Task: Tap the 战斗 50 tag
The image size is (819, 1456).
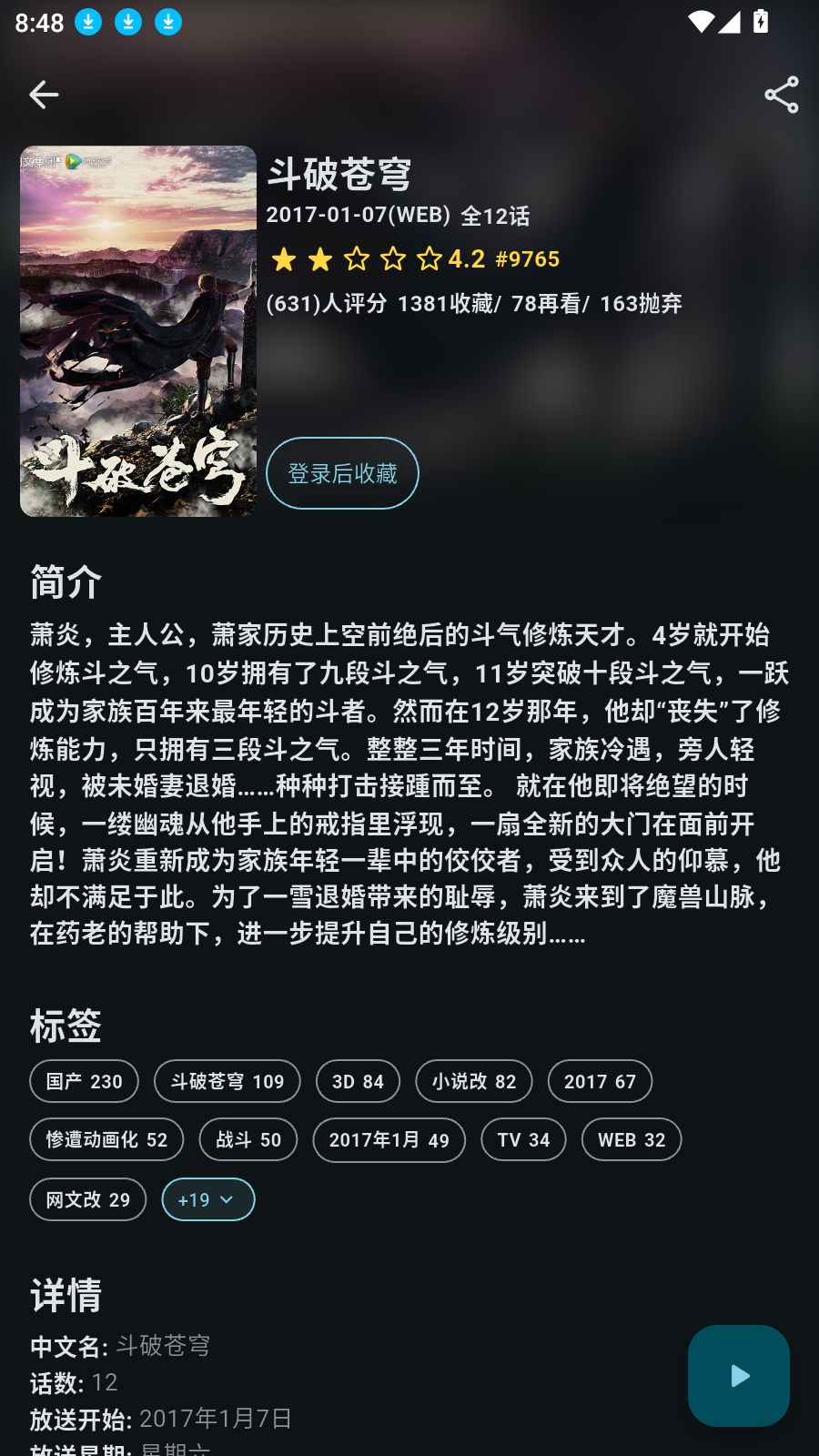Action: pos(248,1139)
